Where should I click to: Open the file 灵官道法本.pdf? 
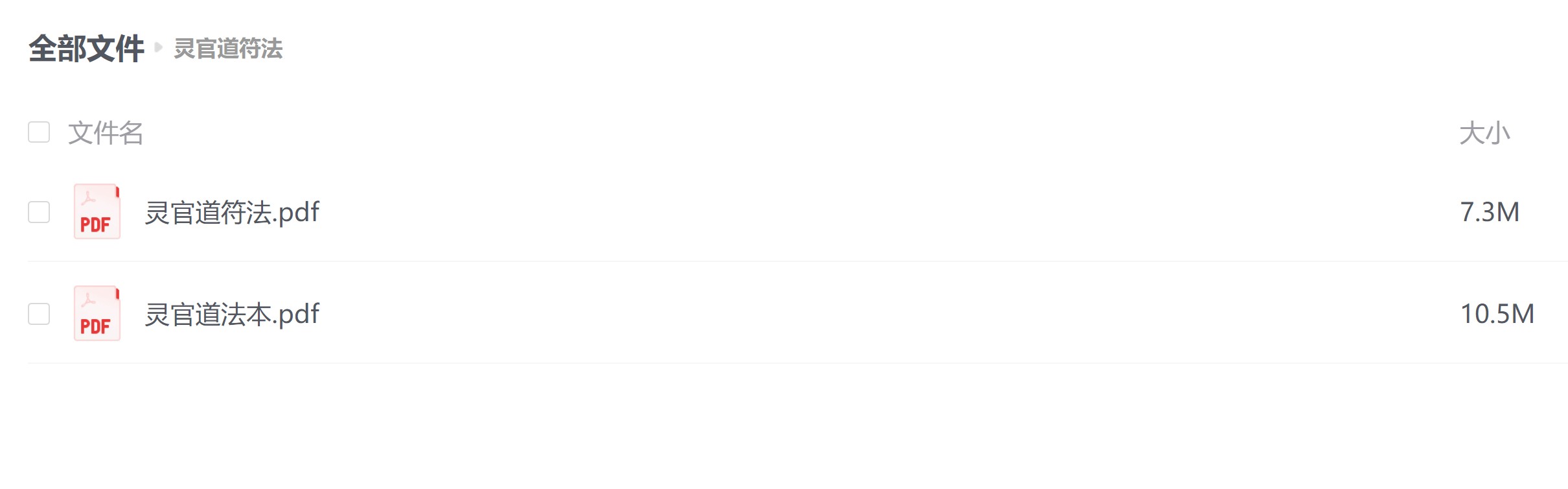pos(232,314)
